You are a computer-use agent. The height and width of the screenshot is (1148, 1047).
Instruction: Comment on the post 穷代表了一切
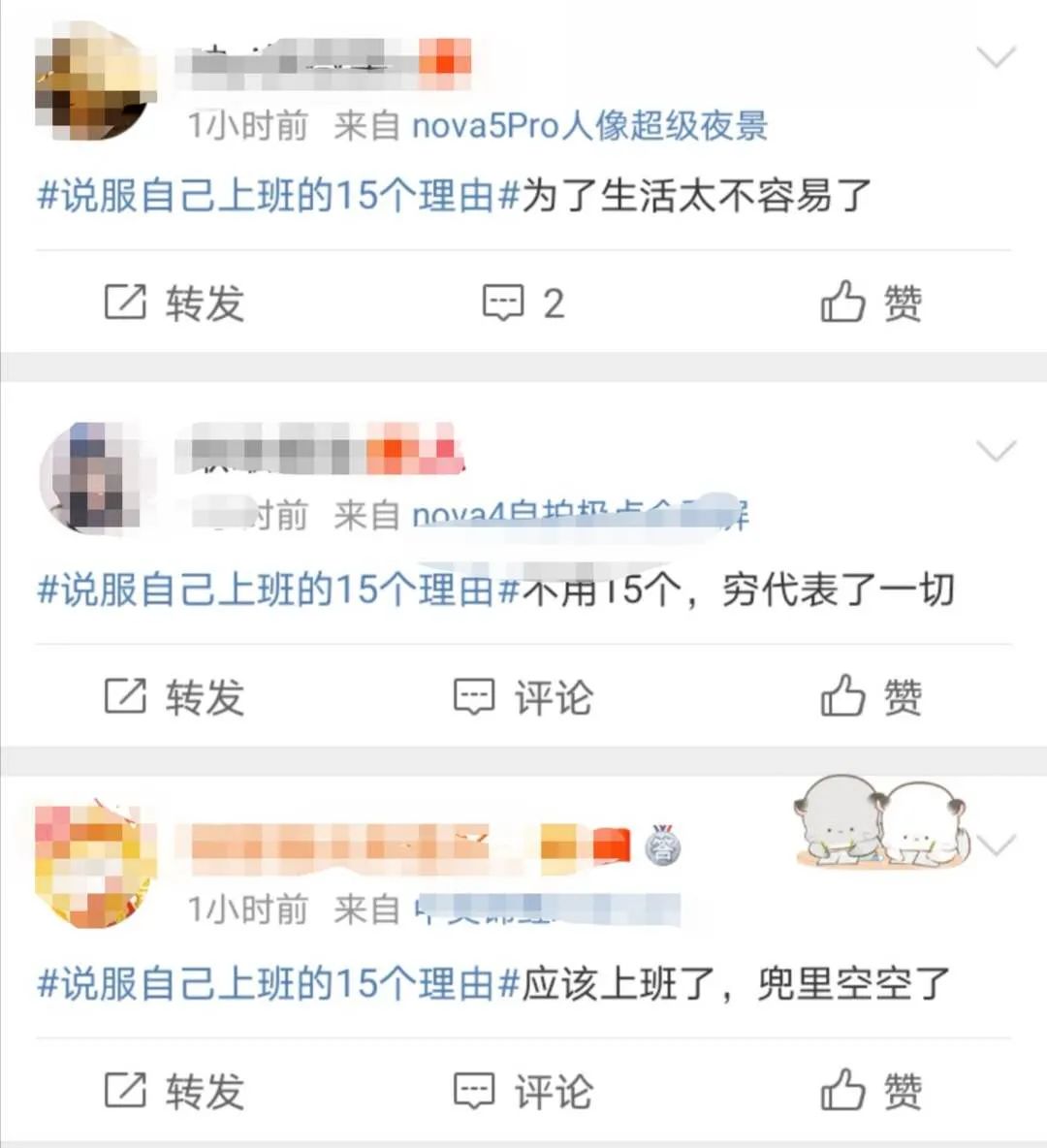523,697
